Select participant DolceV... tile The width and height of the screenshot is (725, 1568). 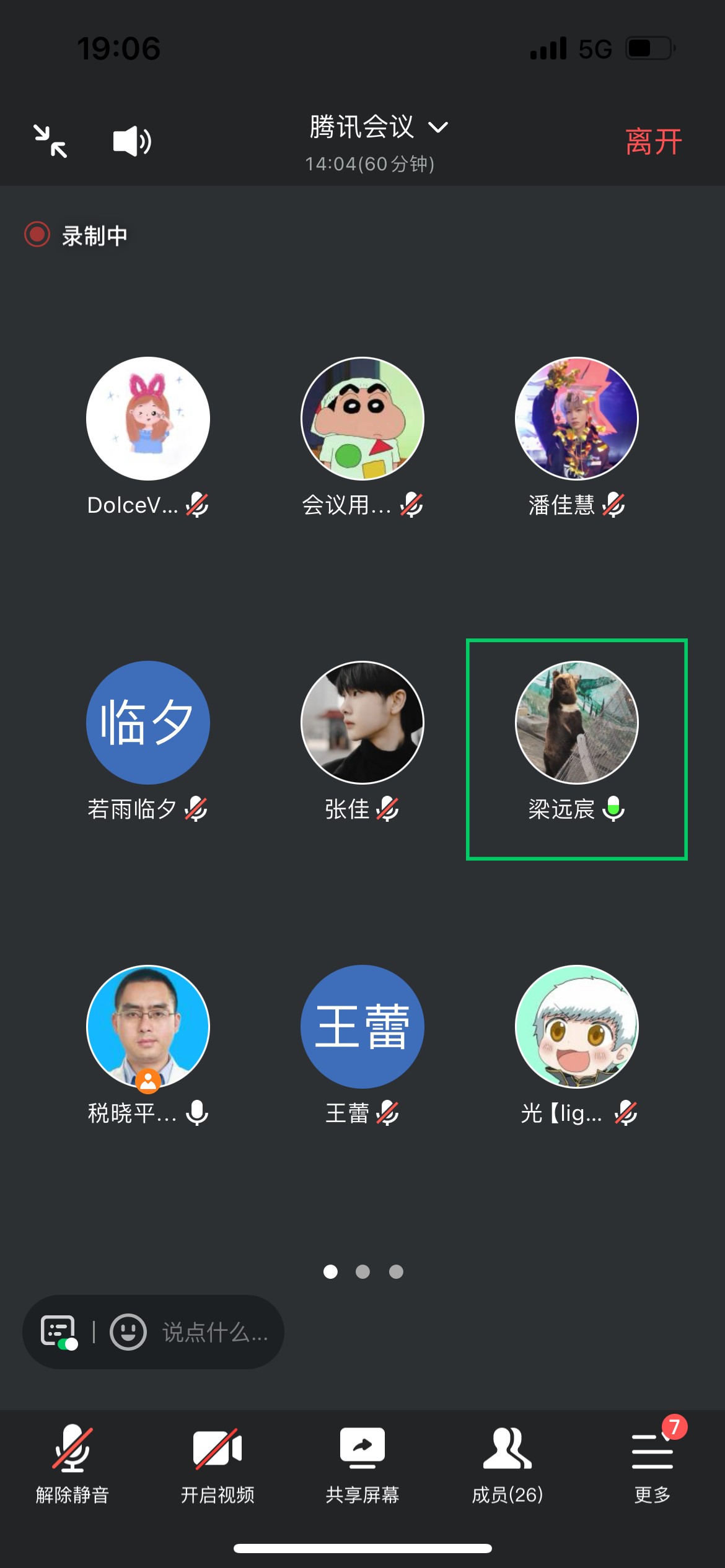(x=147, y=419)
